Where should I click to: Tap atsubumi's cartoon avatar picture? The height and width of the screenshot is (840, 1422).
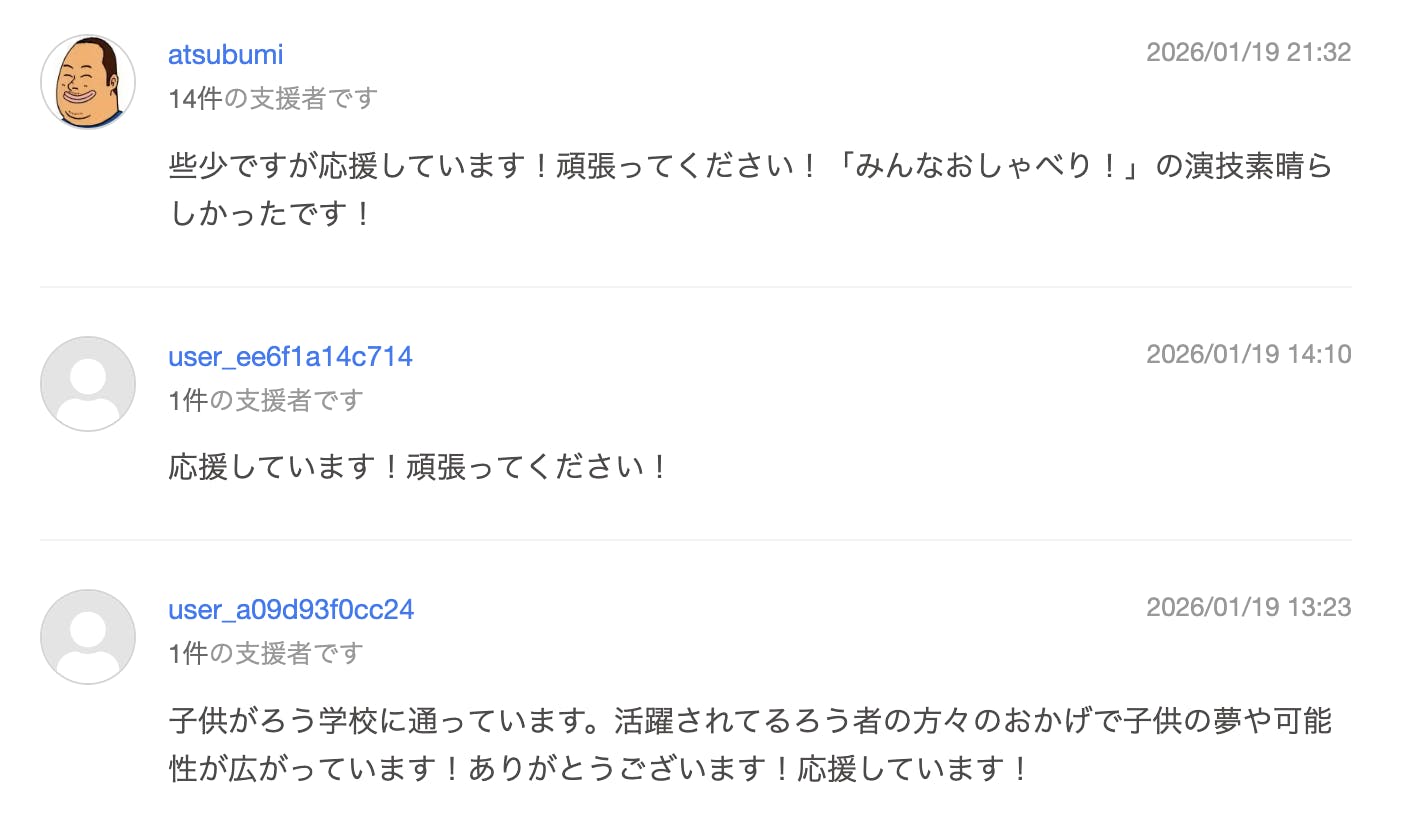coord(88,82)
